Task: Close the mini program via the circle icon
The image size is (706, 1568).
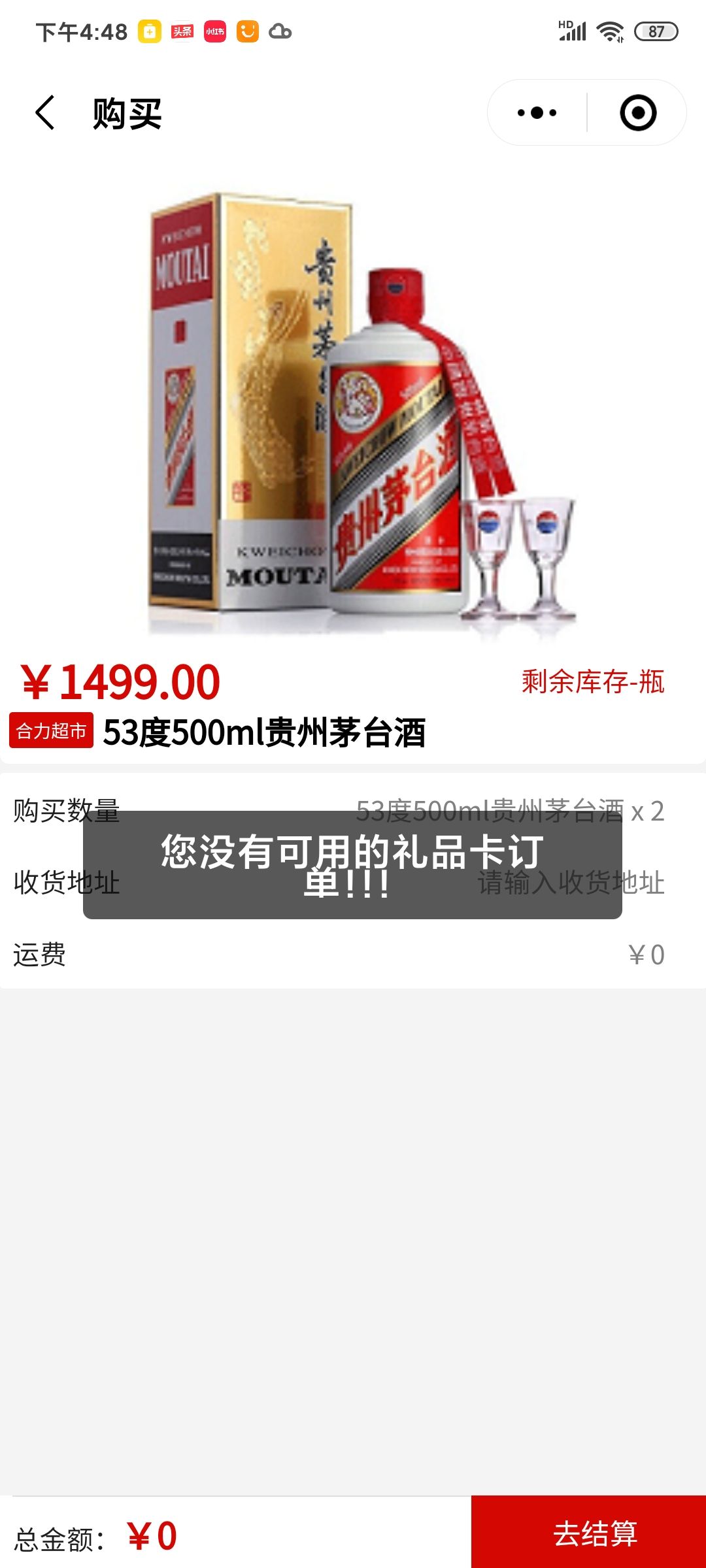Action: pyautogui.click(x=637, y=113)
